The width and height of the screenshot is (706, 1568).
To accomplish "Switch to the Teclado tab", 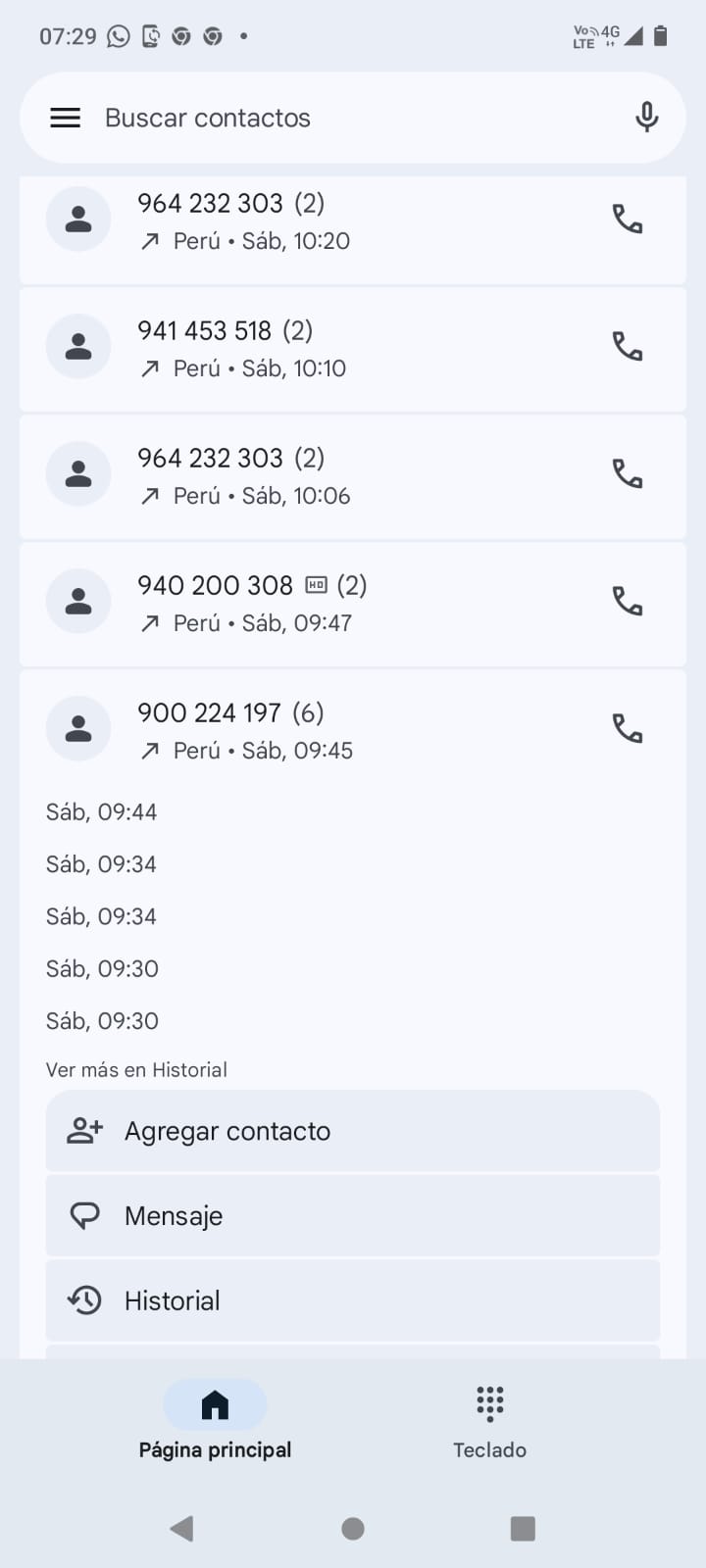I will click(x=489, y=1420).
